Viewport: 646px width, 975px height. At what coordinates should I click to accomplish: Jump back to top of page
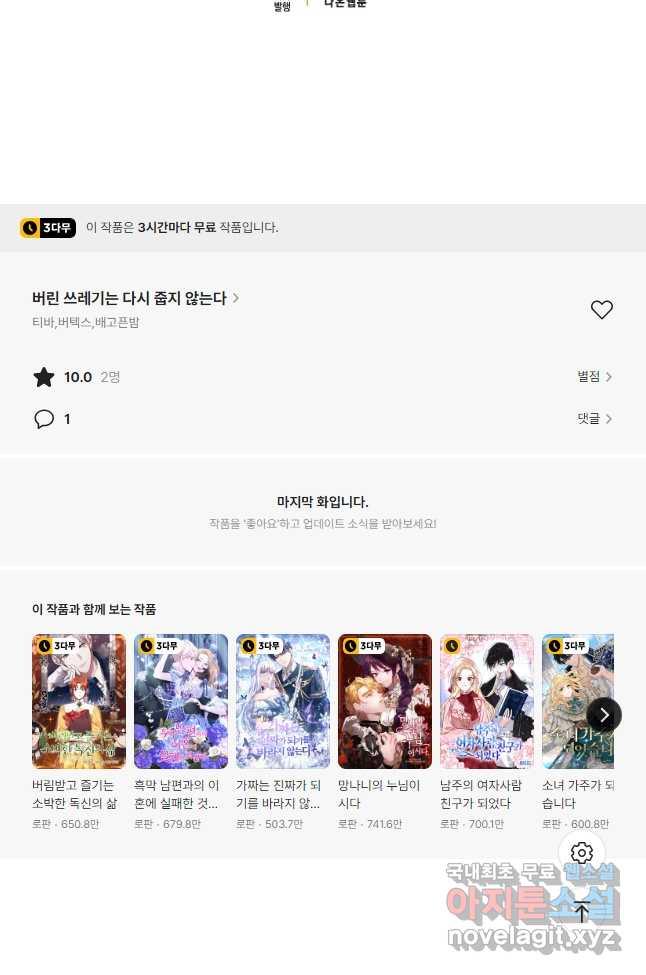click(582, 911)
